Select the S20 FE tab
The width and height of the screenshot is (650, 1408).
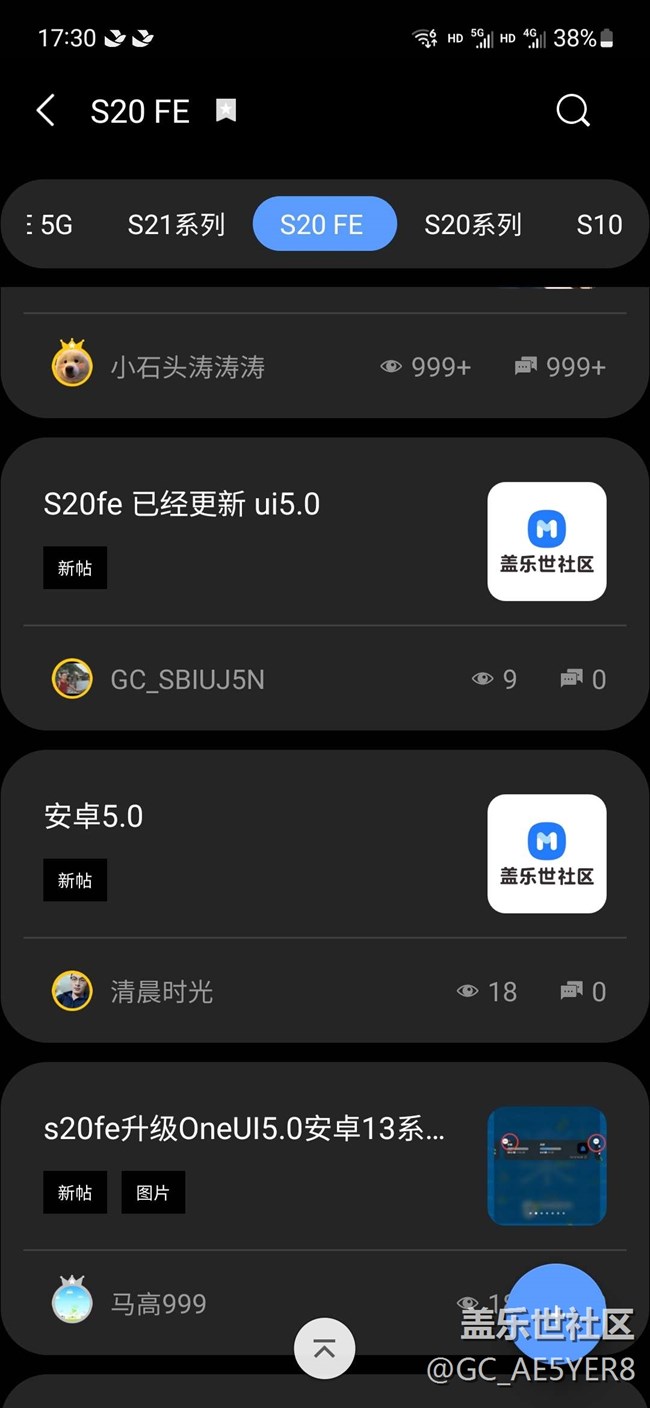point(322,225)
